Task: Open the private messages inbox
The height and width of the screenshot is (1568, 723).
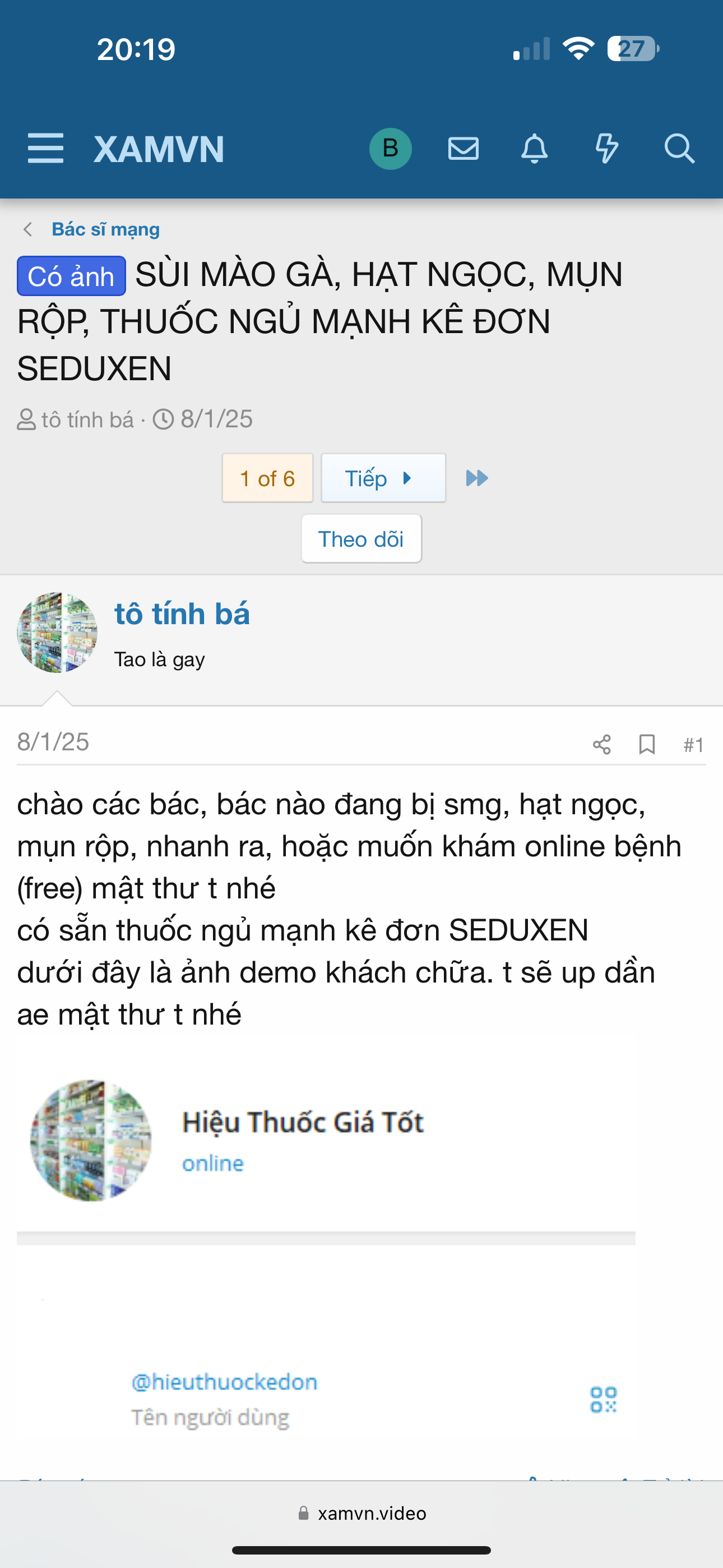Action: (463, 149)
